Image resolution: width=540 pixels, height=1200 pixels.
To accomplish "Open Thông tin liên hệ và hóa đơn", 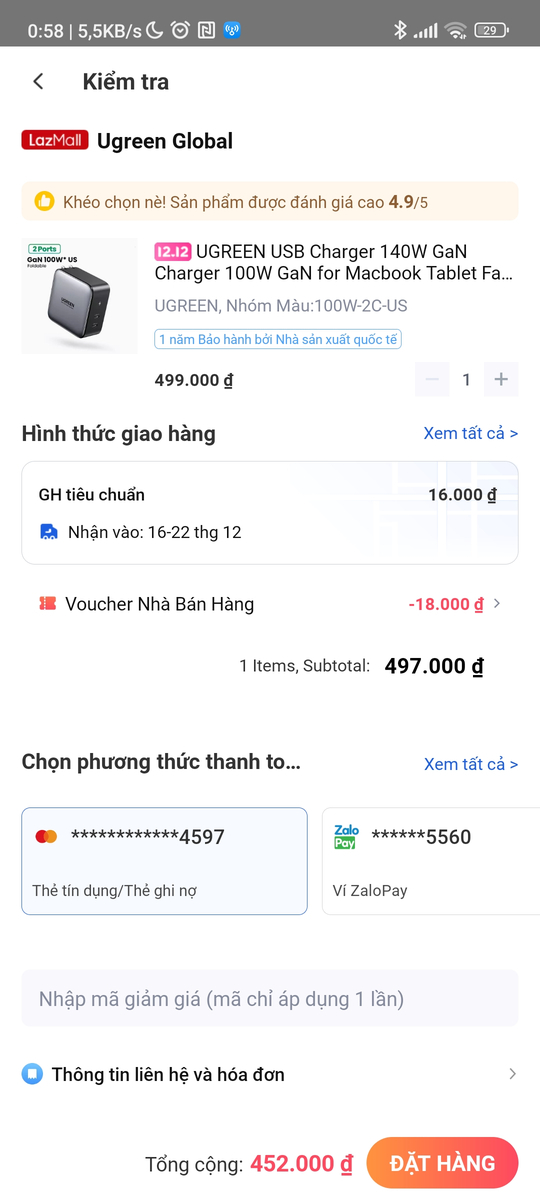I will coord(270,1074).
